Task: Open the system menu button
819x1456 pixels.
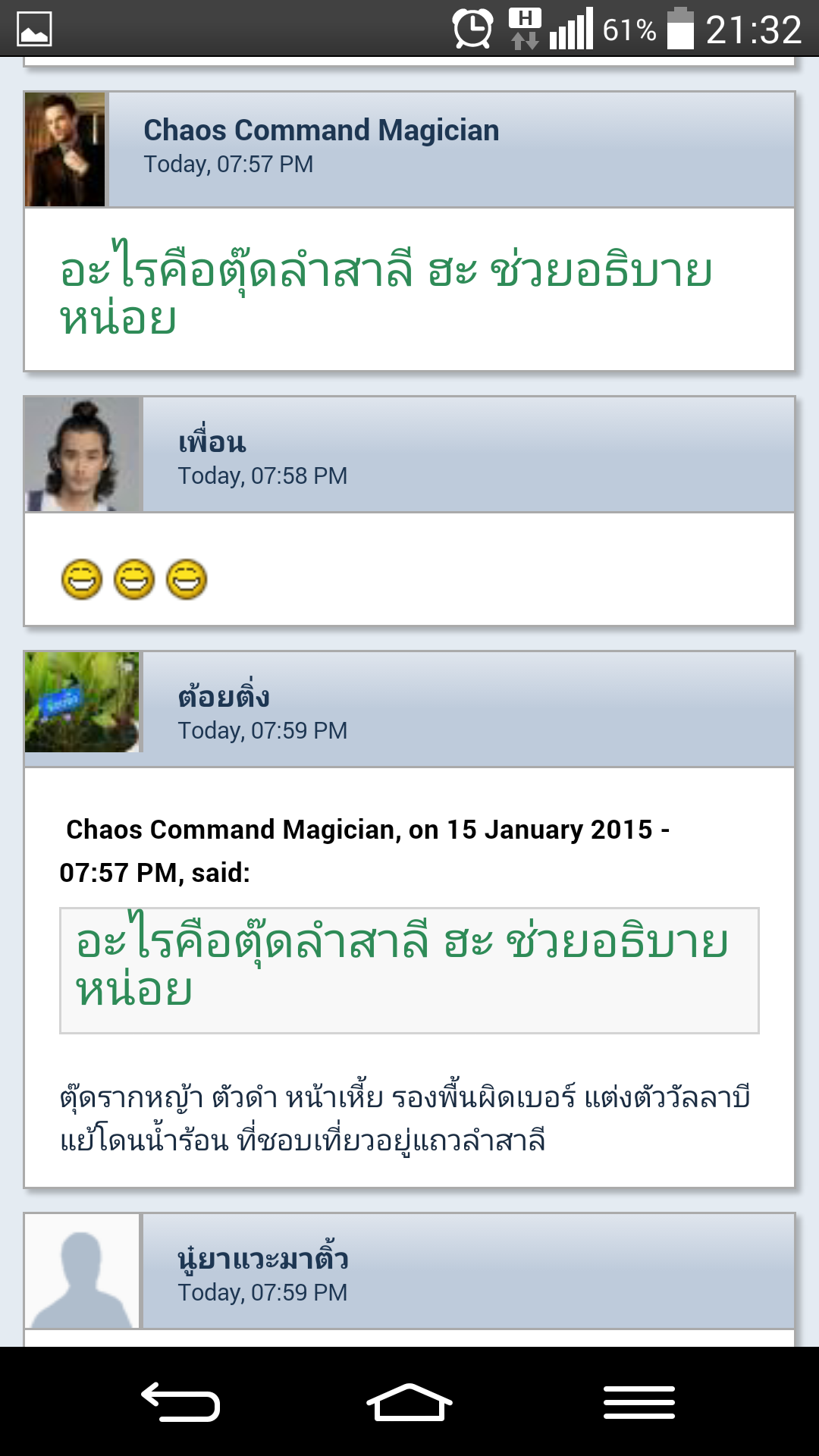Action: [x=639, y=1401]
